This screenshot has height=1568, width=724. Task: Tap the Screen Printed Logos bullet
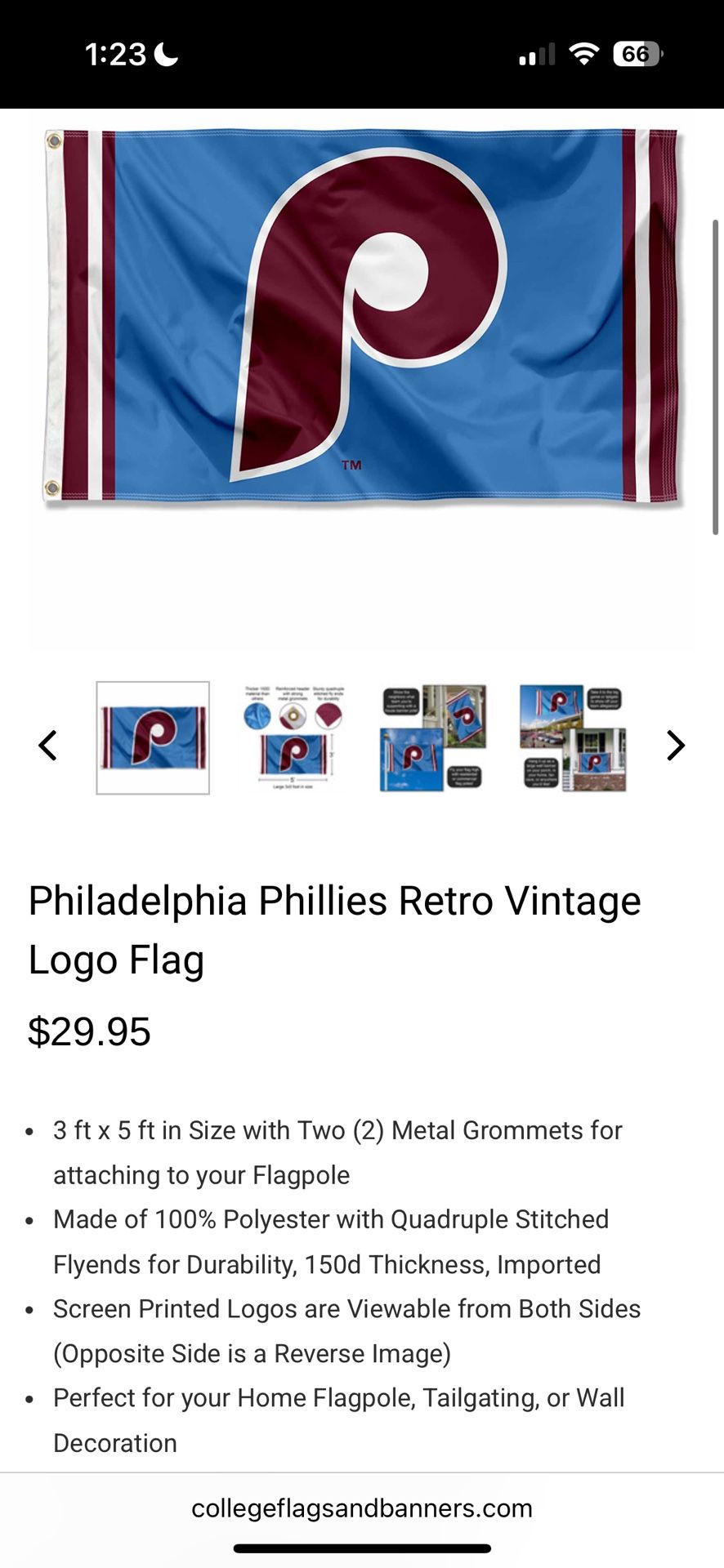346,1331
